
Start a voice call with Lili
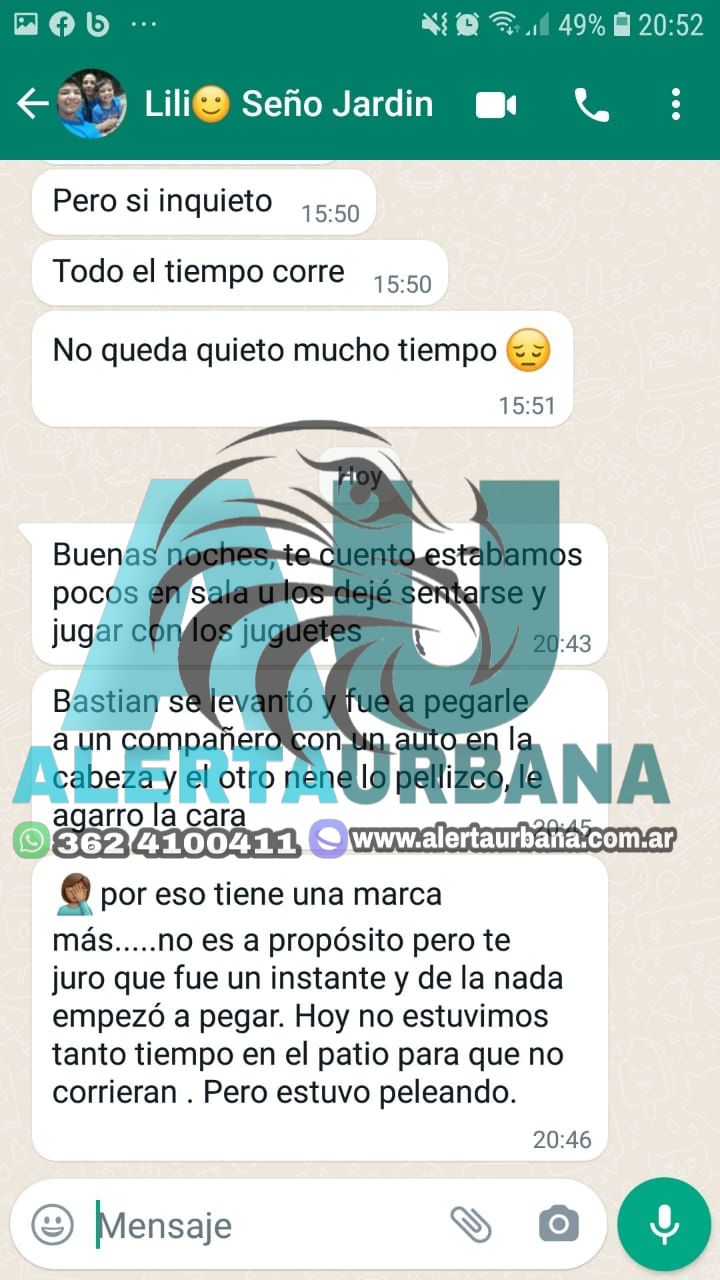[x=591, y=104]
